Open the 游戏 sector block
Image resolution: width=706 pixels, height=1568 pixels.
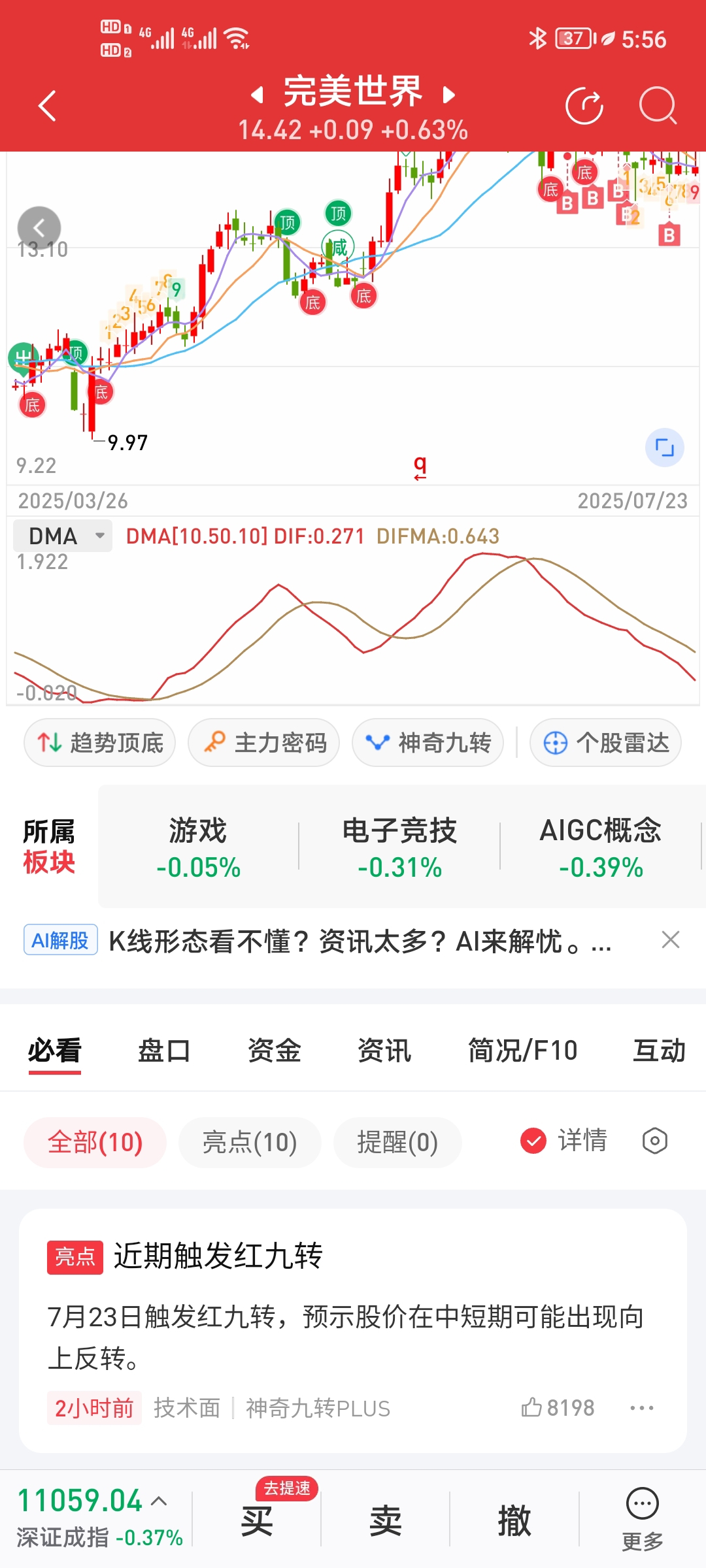point(198,847)
